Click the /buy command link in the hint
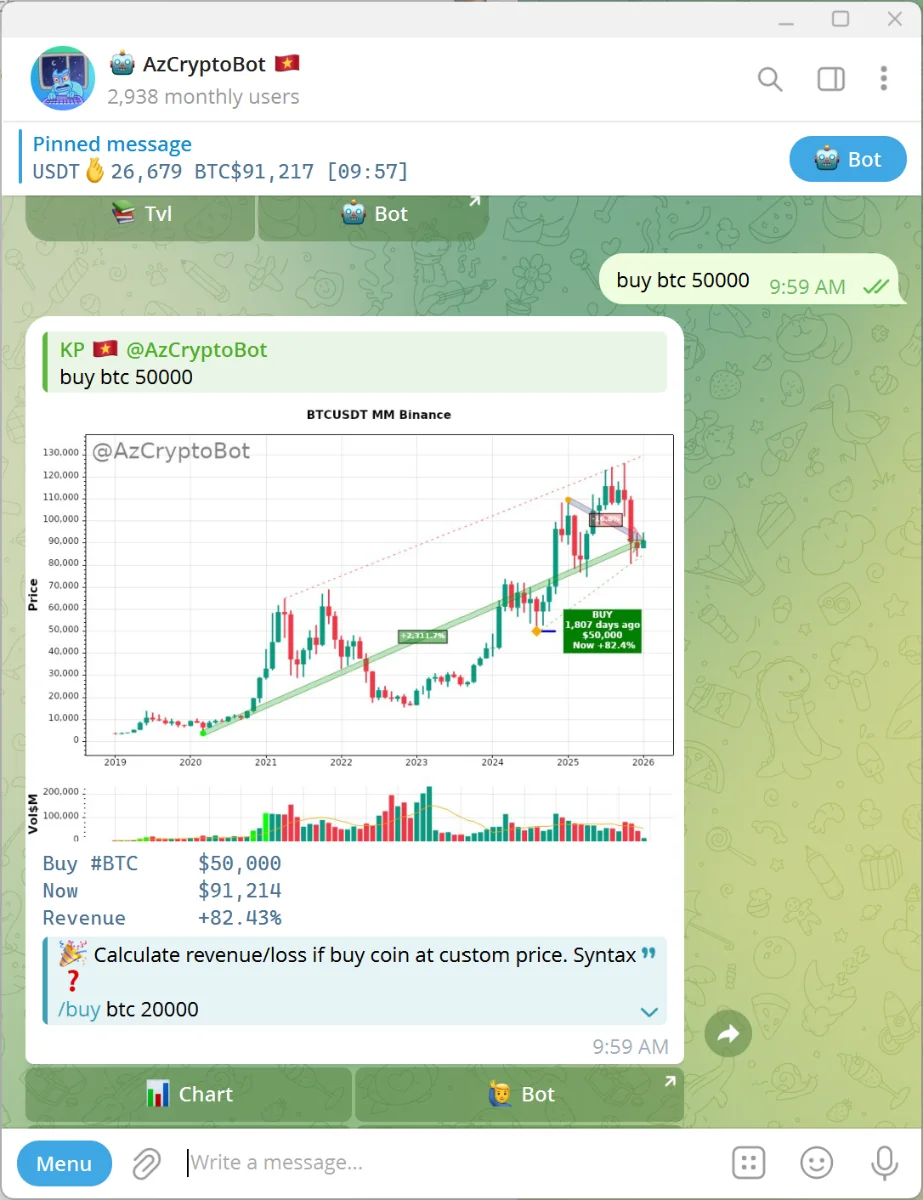 pyautogui.click(x=79, y=1009)
